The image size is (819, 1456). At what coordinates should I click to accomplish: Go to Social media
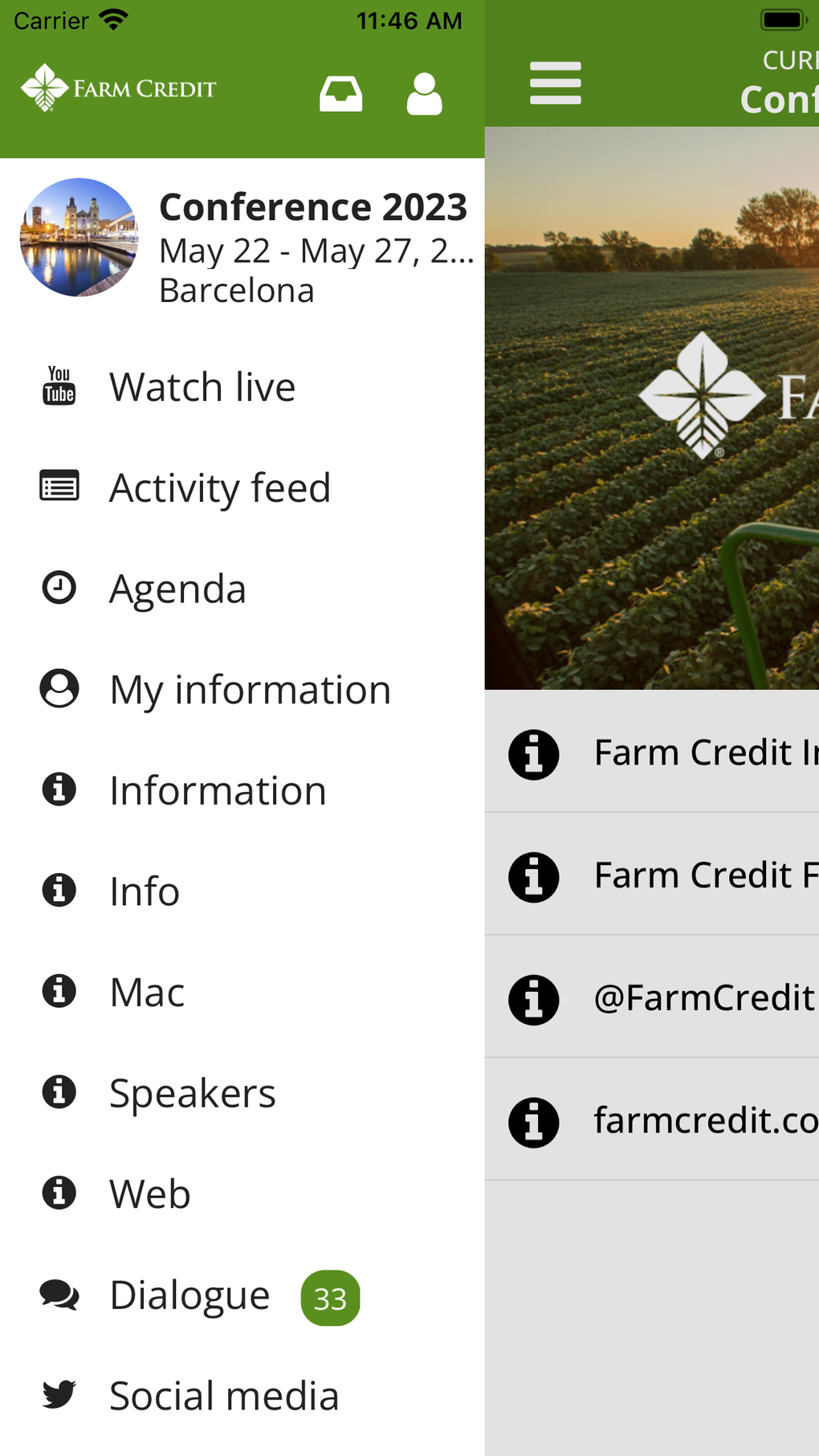click(x=224, y=1396)
